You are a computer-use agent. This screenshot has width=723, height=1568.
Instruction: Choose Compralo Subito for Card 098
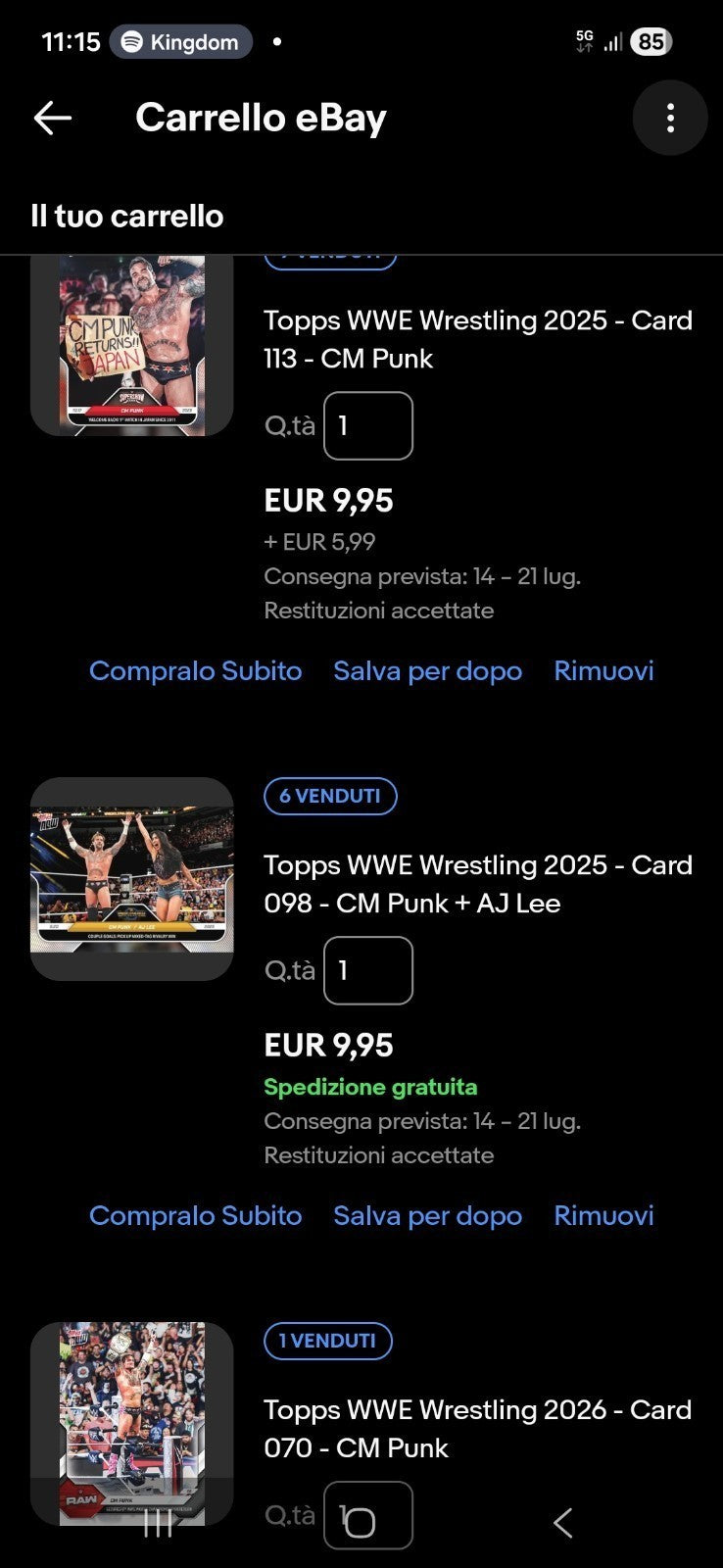tap(196, 1216)
